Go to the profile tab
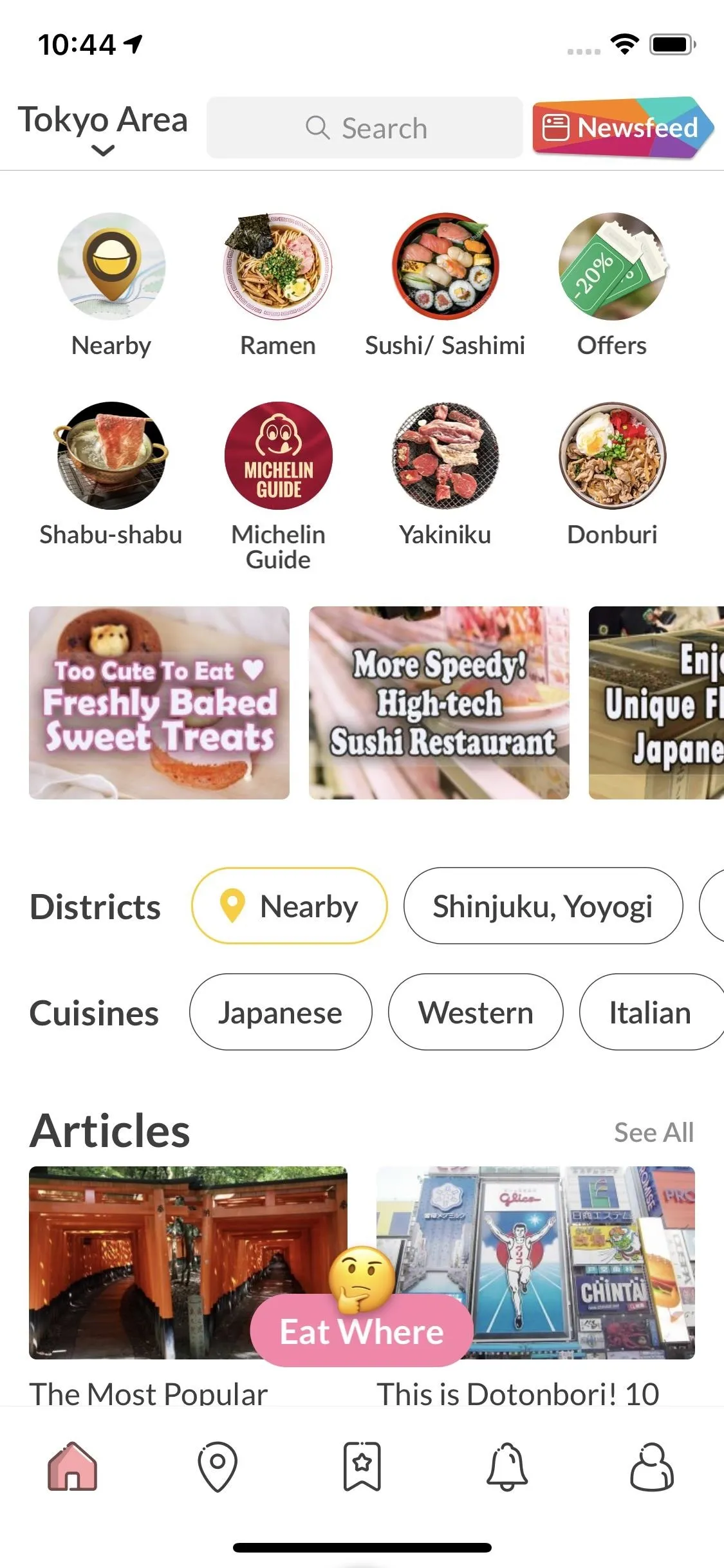Viewport: 724px width, 1568px height. click(652, 1466)
